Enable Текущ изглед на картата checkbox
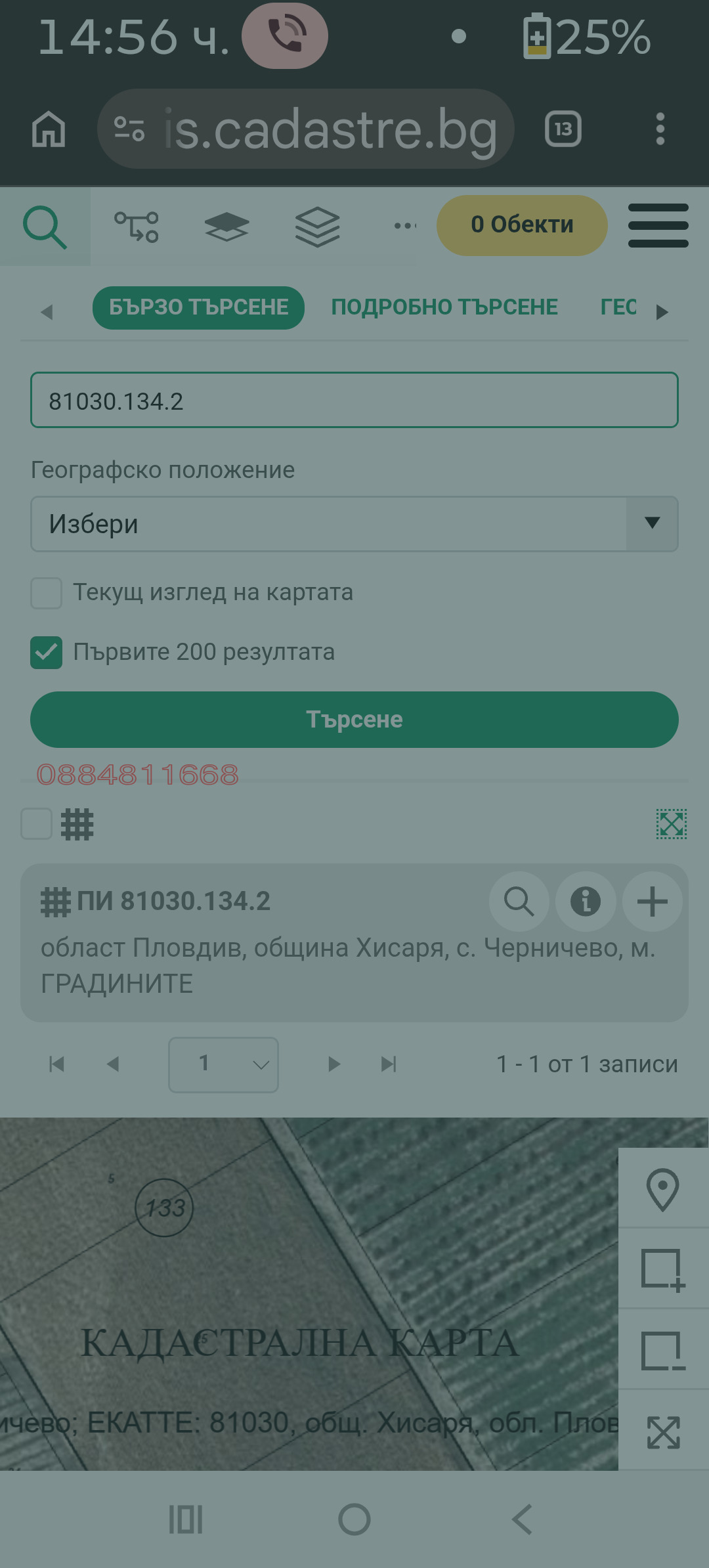Viewport: 709px width, 1568px height. pos(47,593)
